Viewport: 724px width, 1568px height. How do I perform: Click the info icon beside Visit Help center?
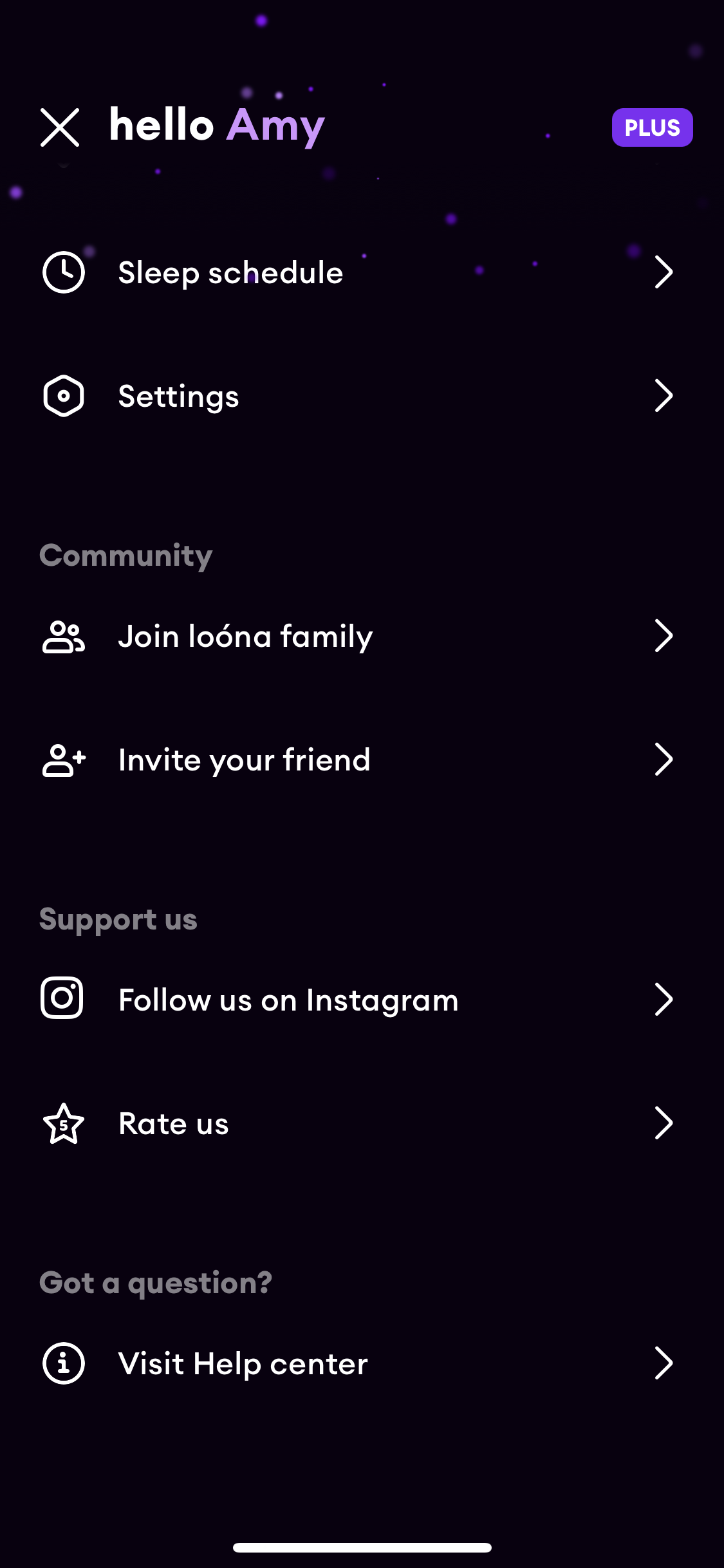63,1363
